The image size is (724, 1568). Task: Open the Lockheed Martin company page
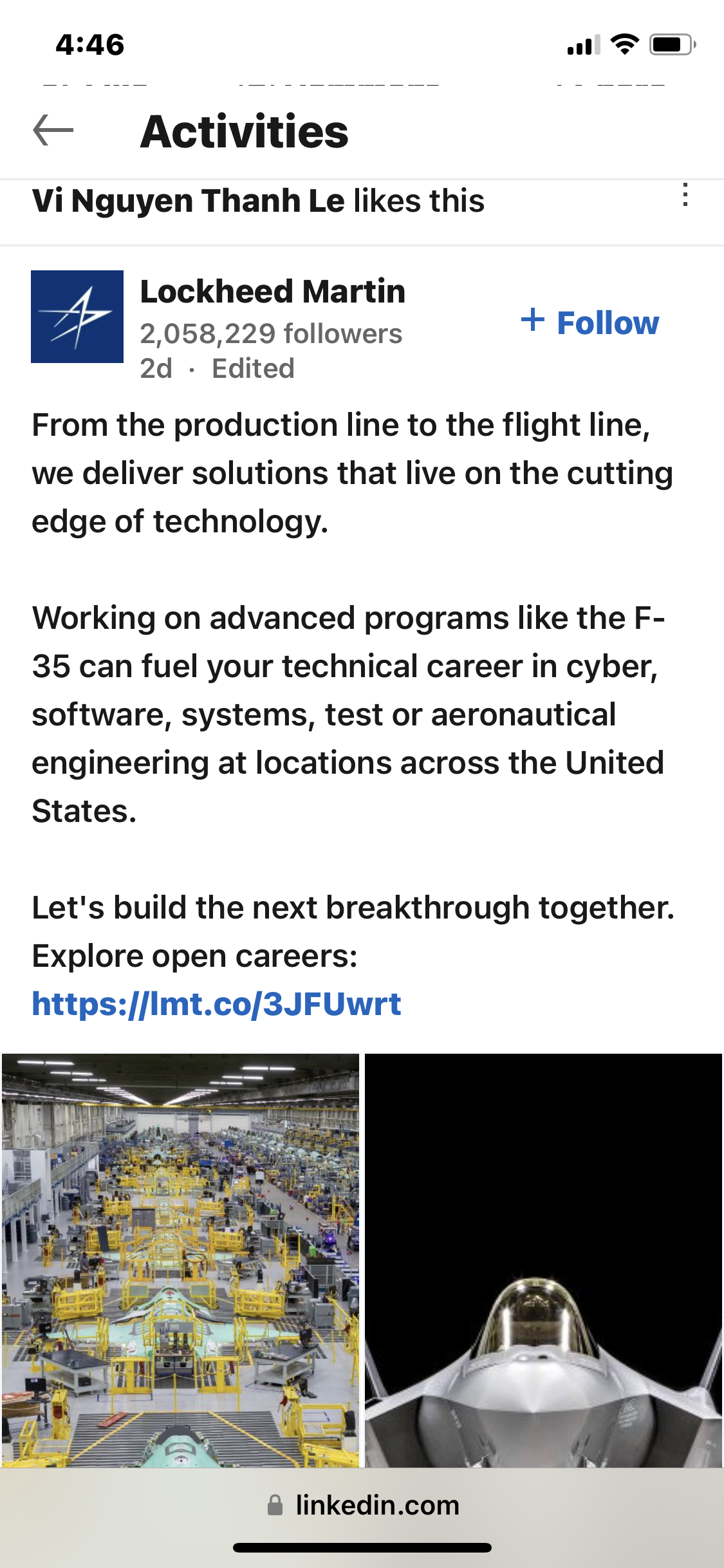(272, 292)
